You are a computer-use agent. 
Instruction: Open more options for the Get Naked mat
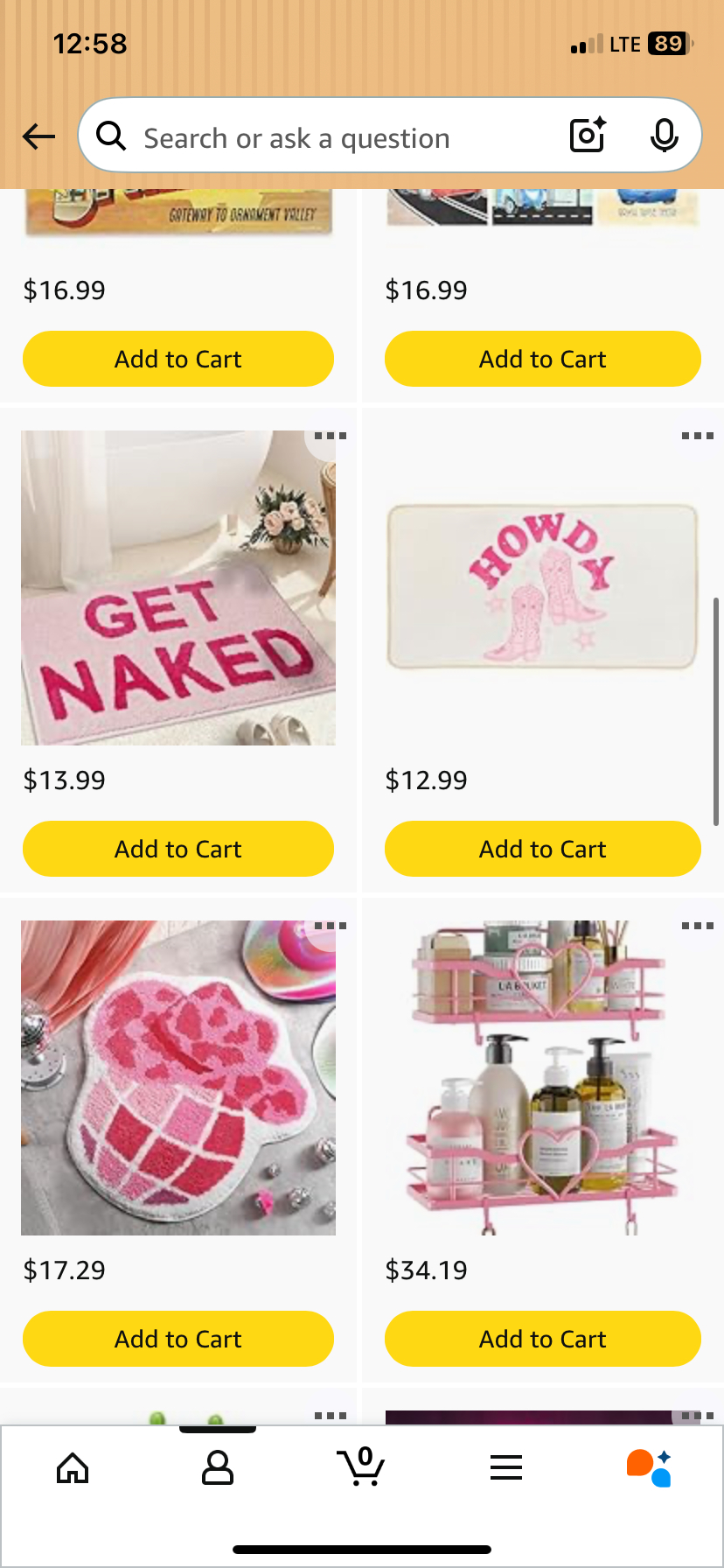(x=331, y=436)
